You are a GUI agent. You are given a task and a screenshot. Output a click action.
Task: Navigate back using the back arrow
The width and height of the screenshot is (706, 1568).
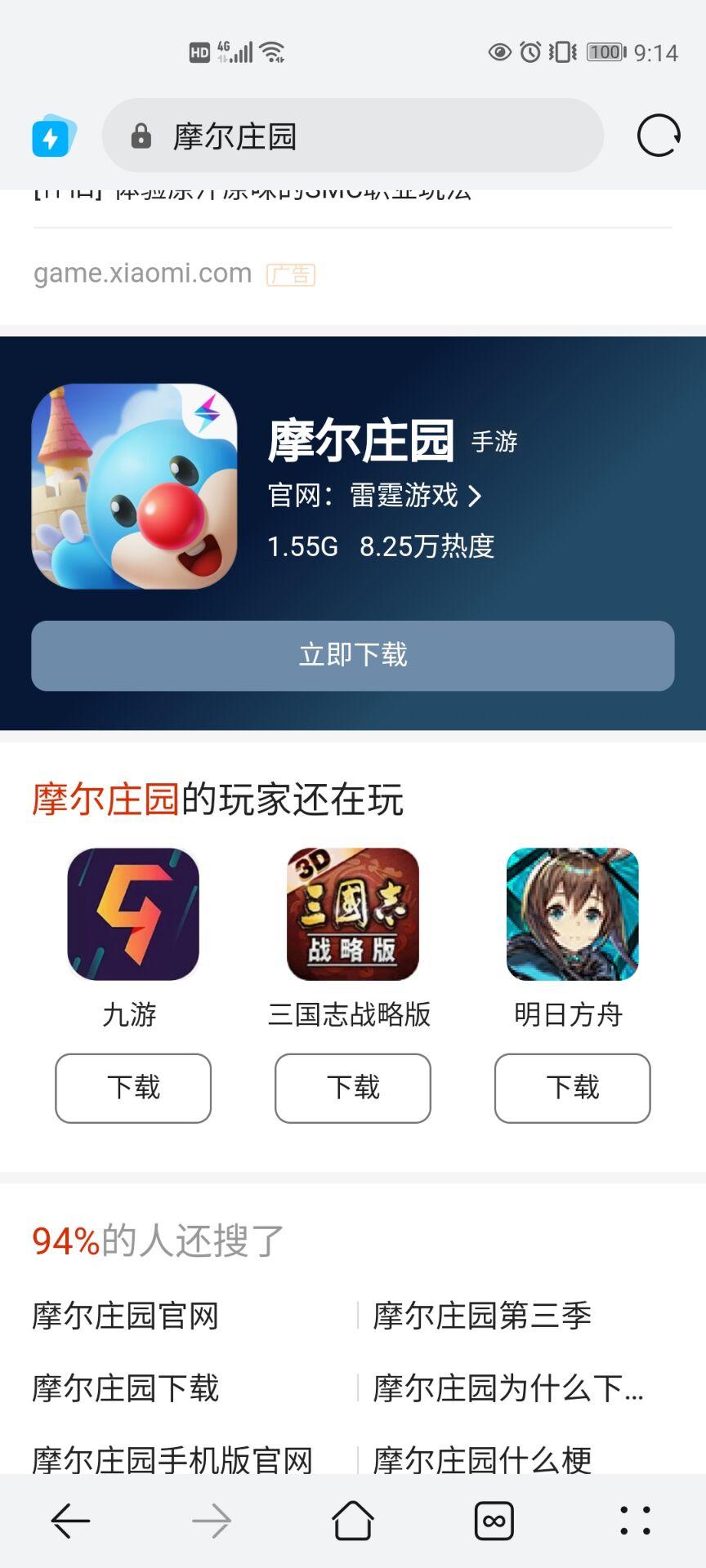click(x=70, y=1517)
